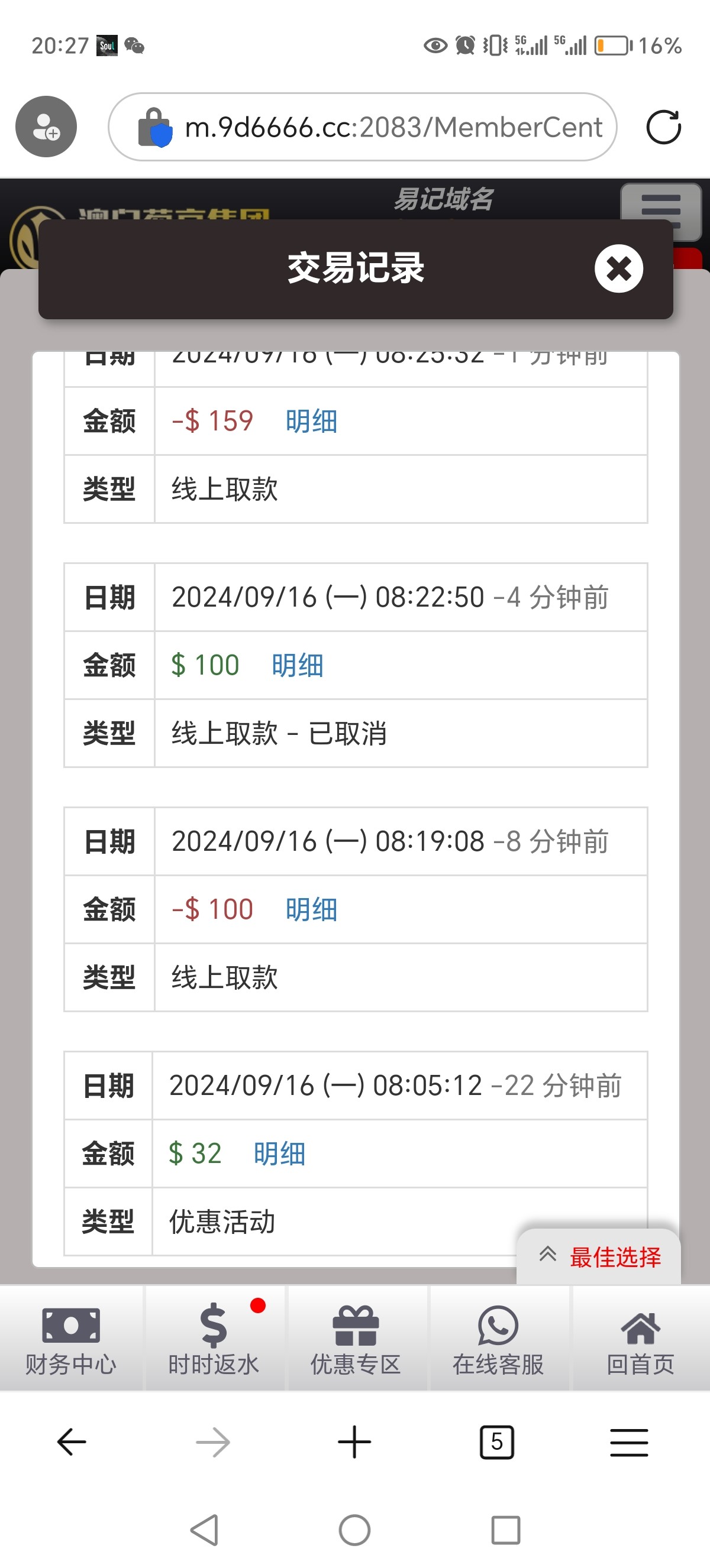Open the 财务中心 tab
Image resolution: width=710 pixels, height=1568 pixels.
click(70, 1340)
